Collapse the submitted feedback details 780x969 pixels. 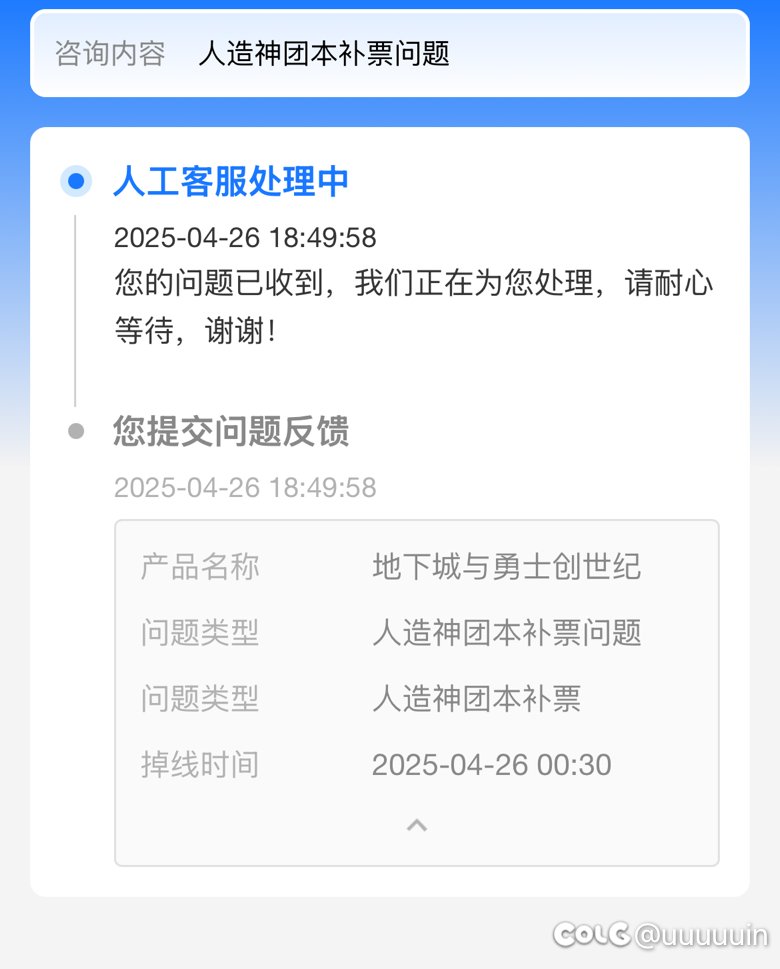coord(417,825)
